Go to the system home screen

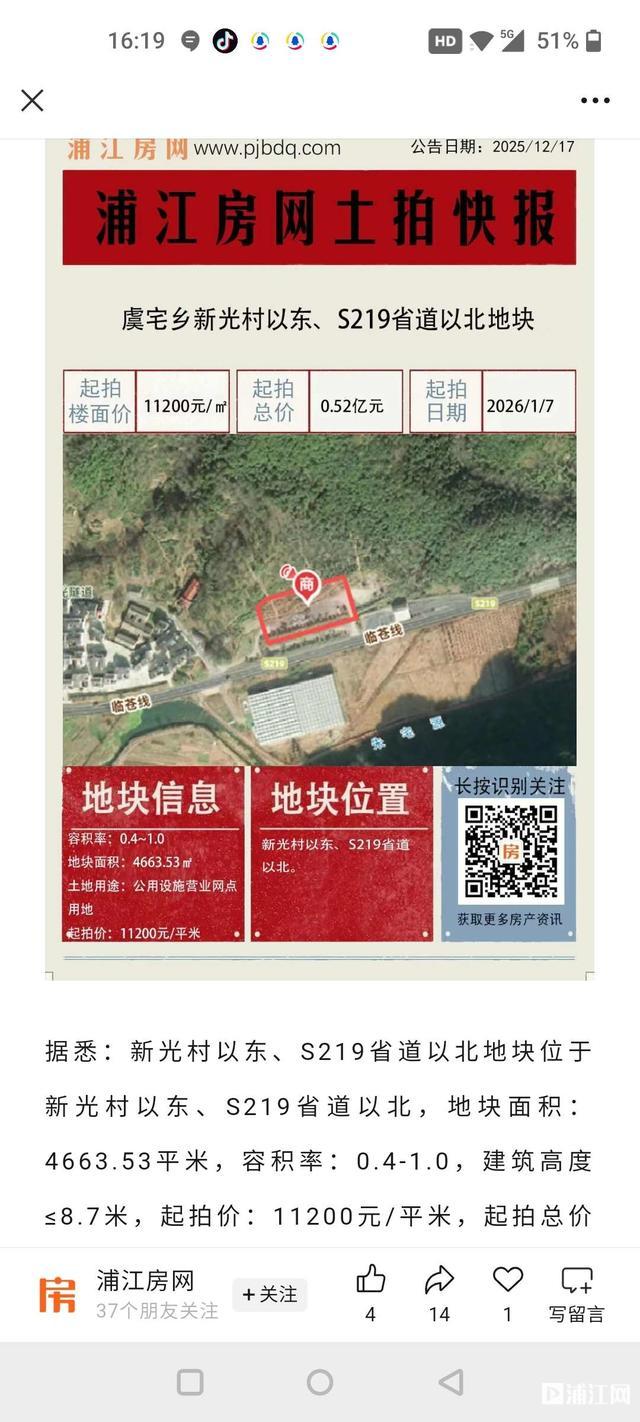coord(320,1382)
